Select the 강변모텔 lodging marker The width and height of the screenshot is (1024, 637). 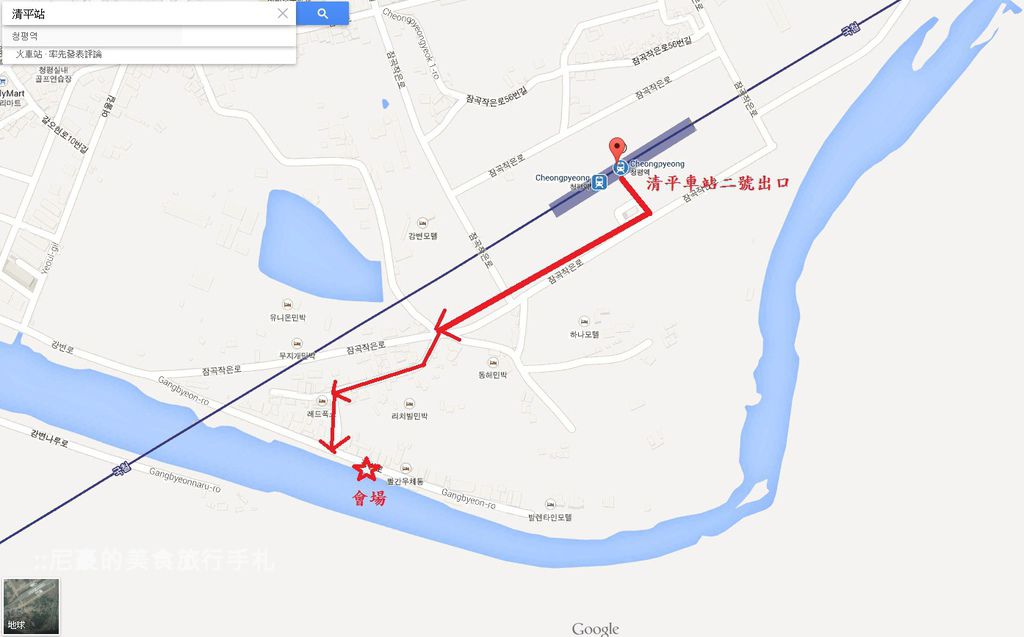(x=421, y=223)
